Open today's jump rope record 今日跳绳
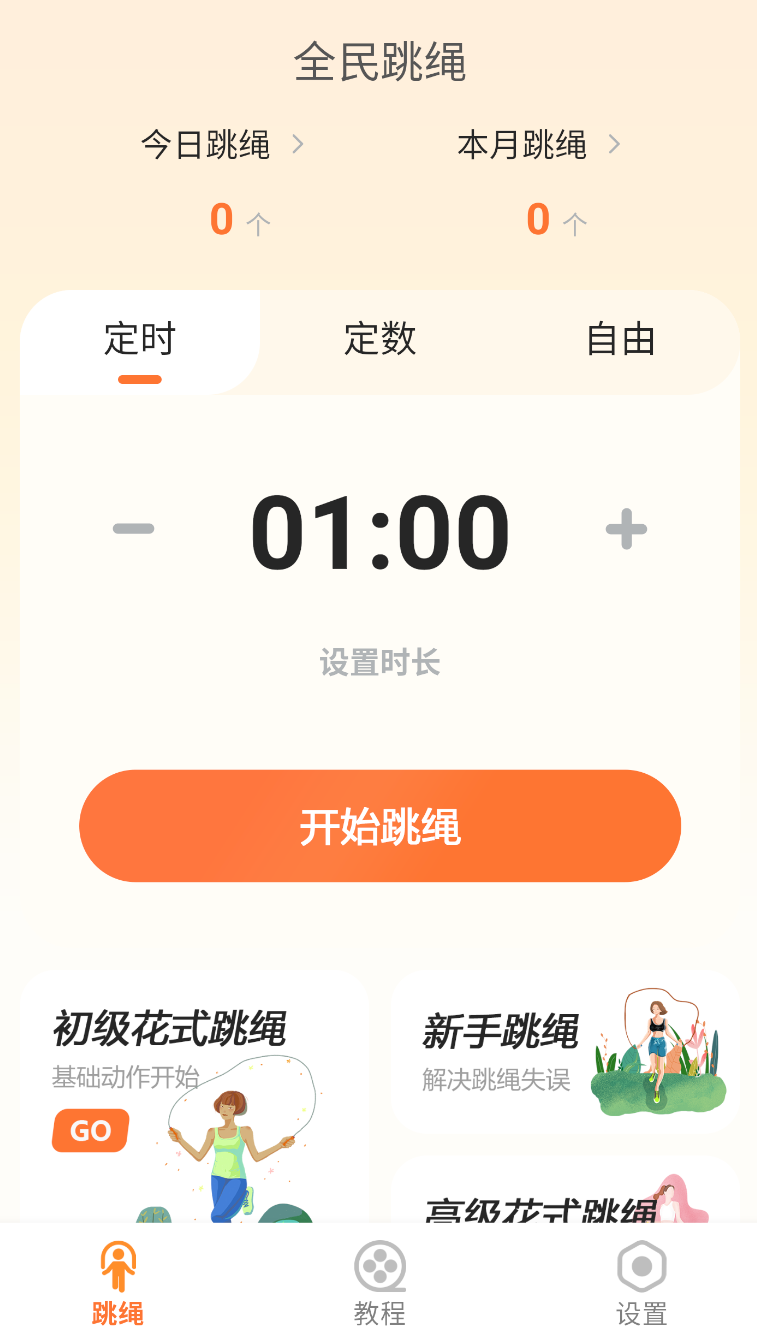The image size is (757, 1334). (221, 146)
